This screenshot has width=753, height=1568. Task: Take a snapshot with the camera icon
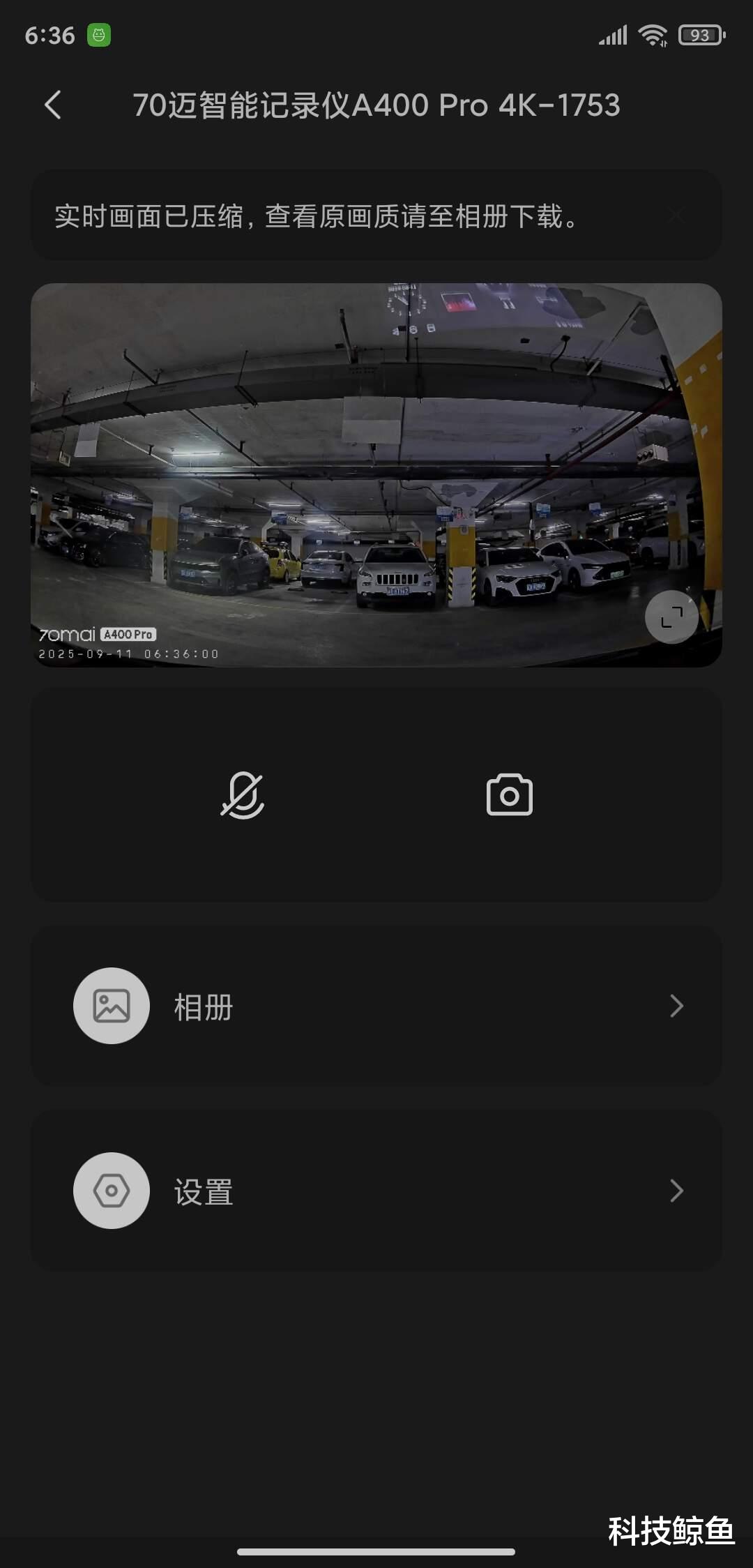coord(509,795)
